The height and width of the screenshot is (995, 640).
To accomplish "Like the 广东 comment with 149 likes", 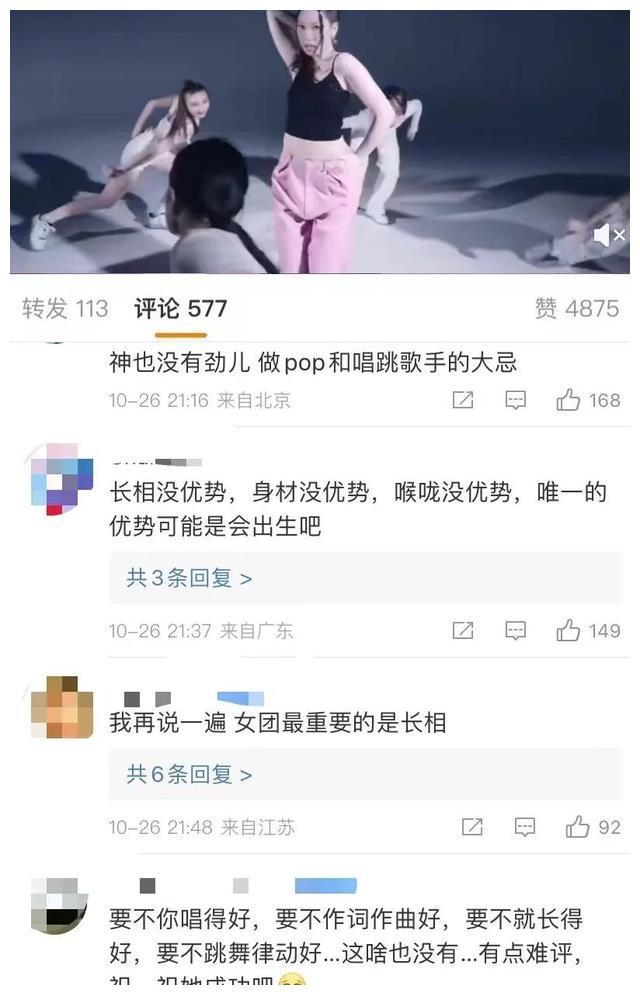I will coord(569,630).
